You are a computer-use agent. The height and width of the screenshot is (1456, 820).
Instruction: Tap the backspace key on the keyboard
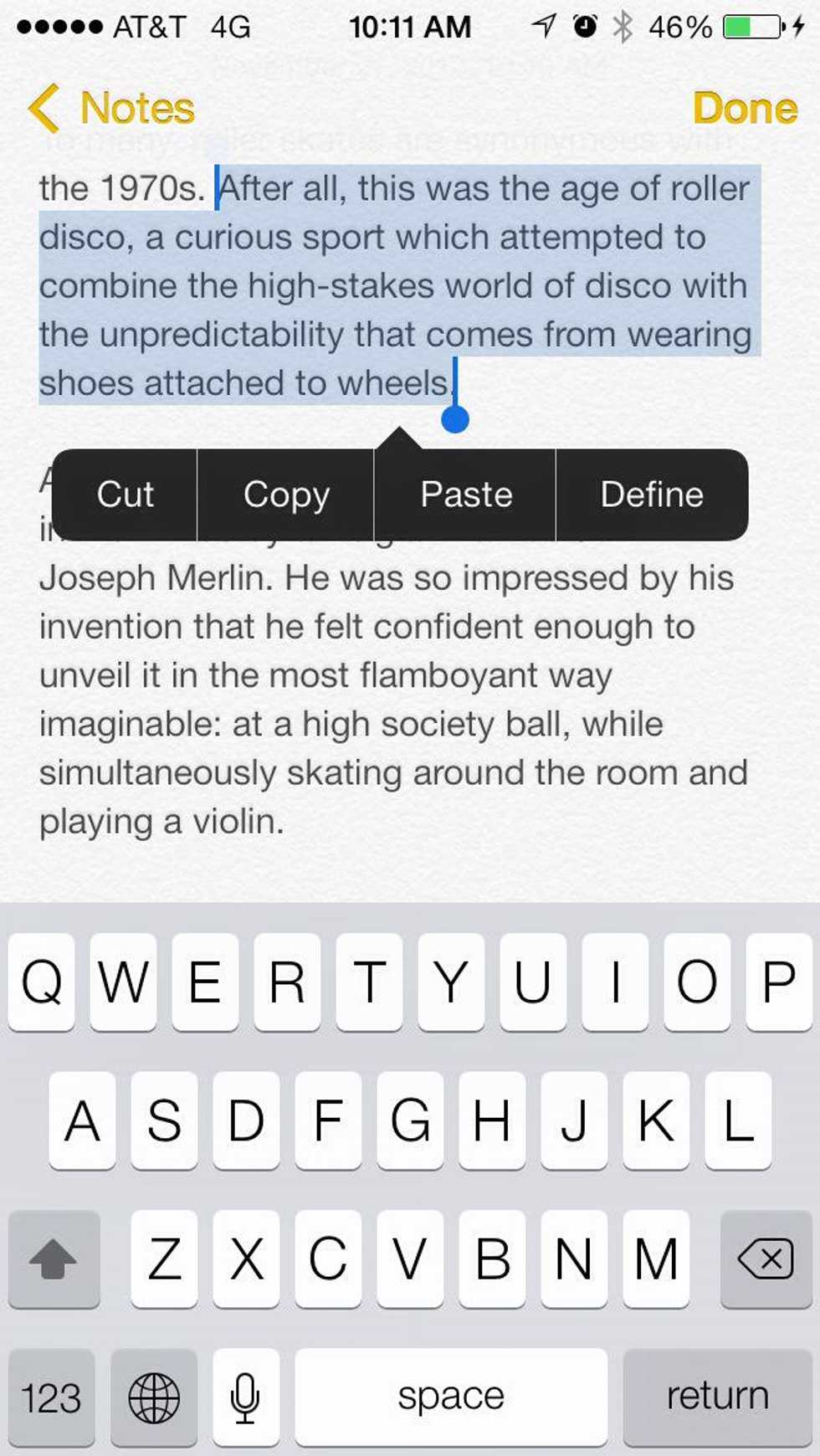click(x=765, y=1259)
